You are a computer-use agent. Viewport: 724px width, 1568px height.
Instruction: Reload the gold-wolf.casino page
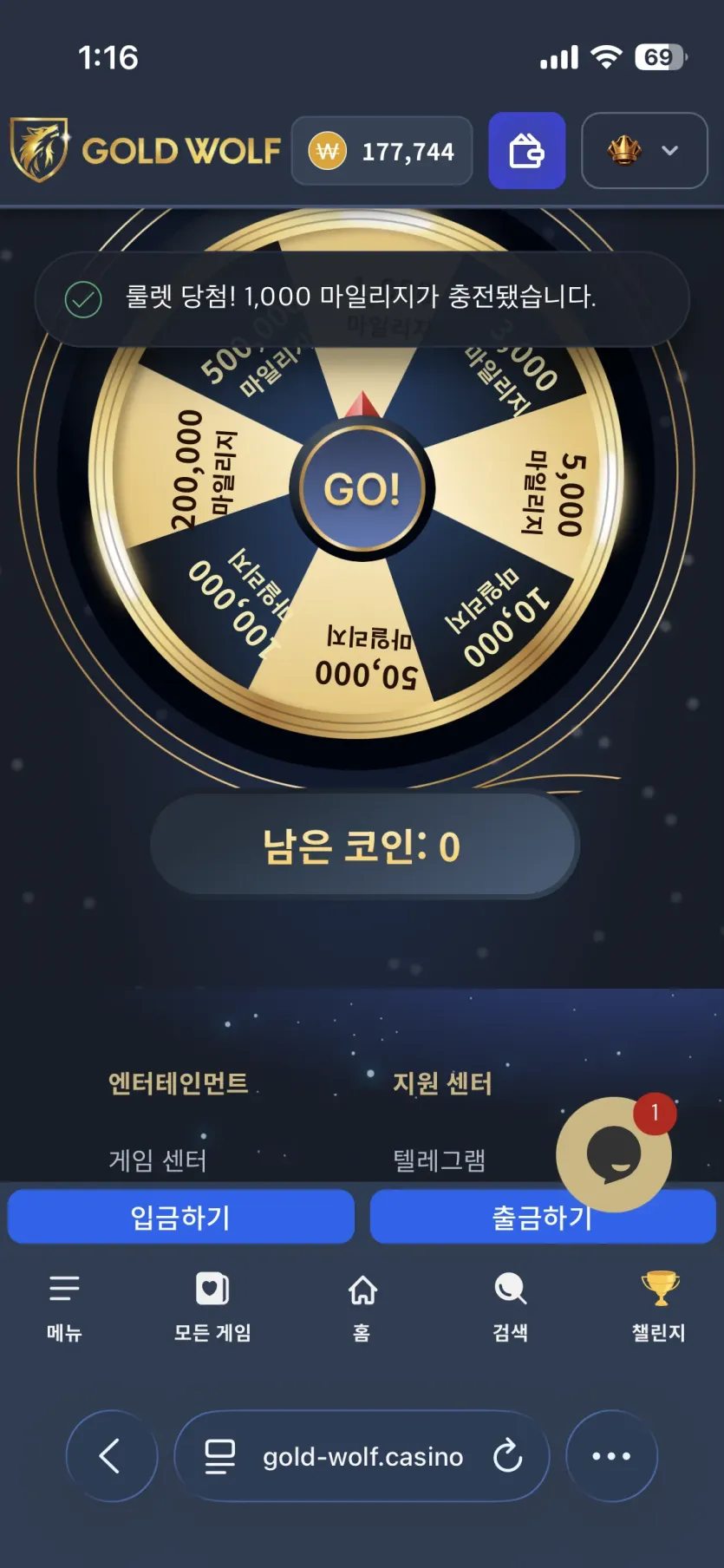(508, 1456)
